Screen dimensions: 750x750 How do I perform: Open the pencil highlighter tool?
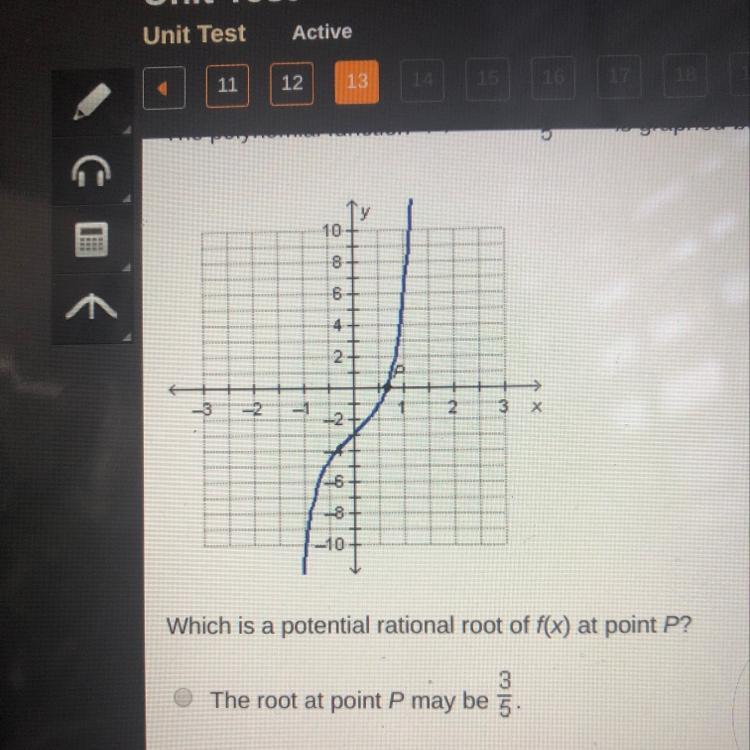click(91, 103)
